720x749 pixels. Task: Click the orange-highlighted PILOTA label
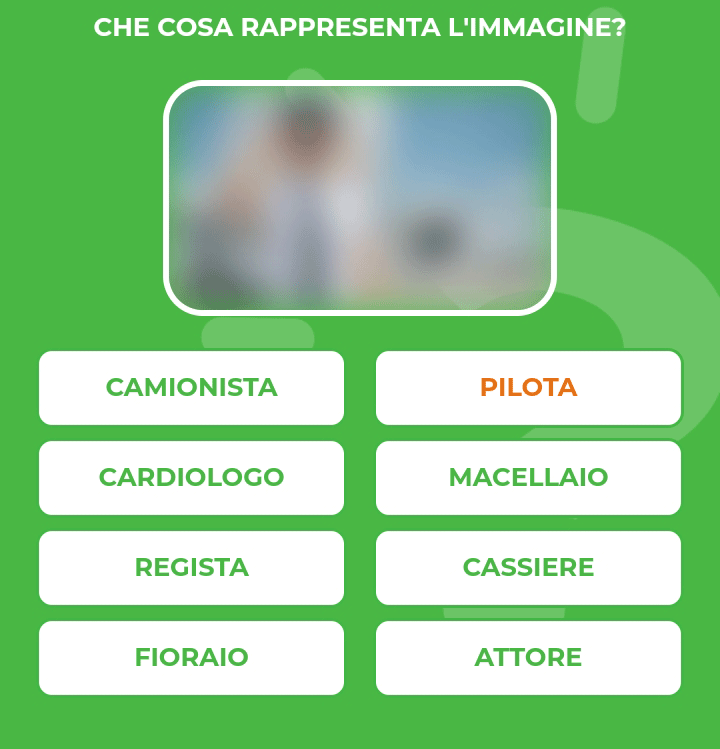coord(528,388)
